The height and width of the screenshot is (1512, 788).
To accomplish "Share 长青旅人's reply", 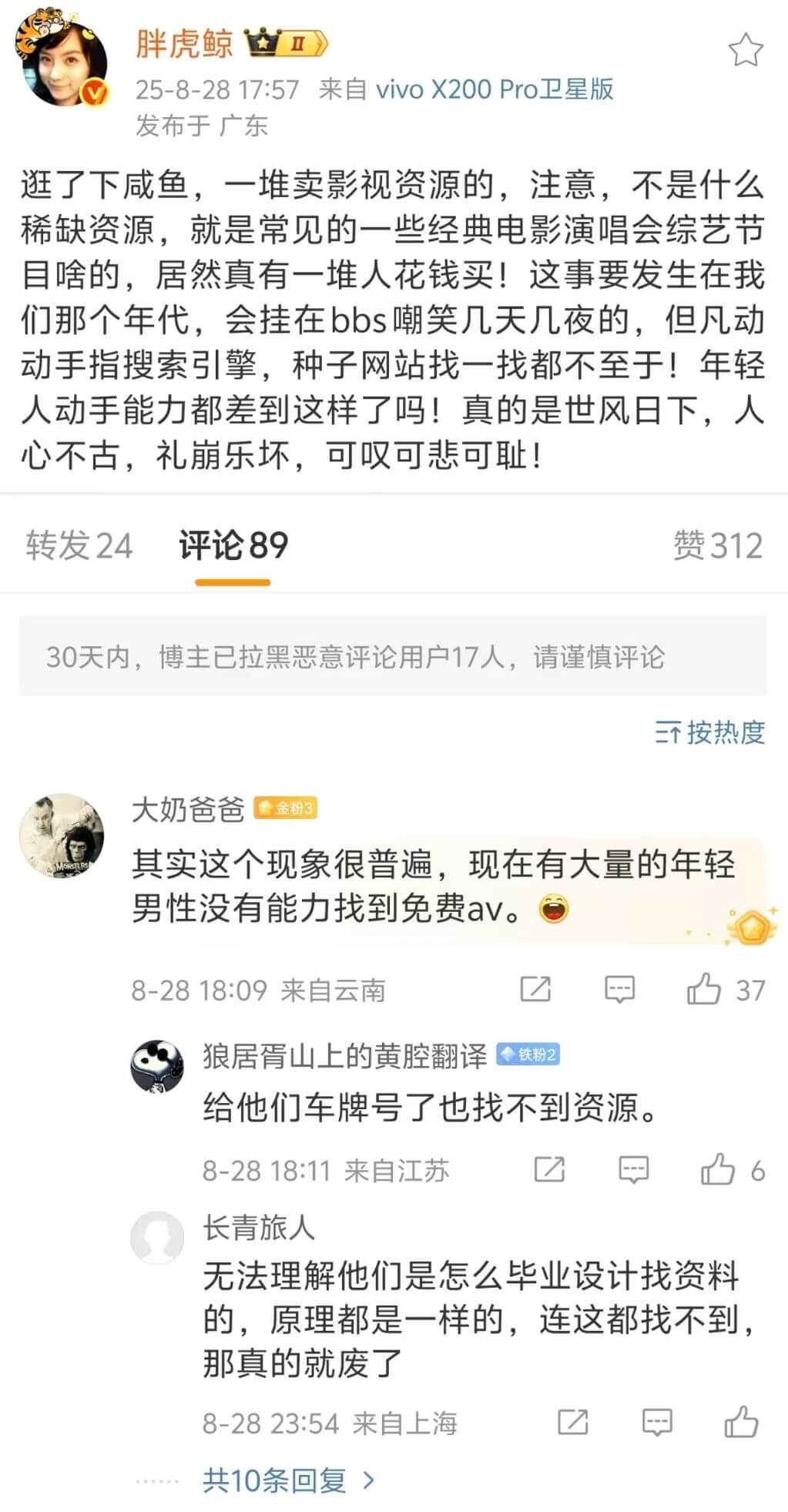I will click(x=572, y=1422).
